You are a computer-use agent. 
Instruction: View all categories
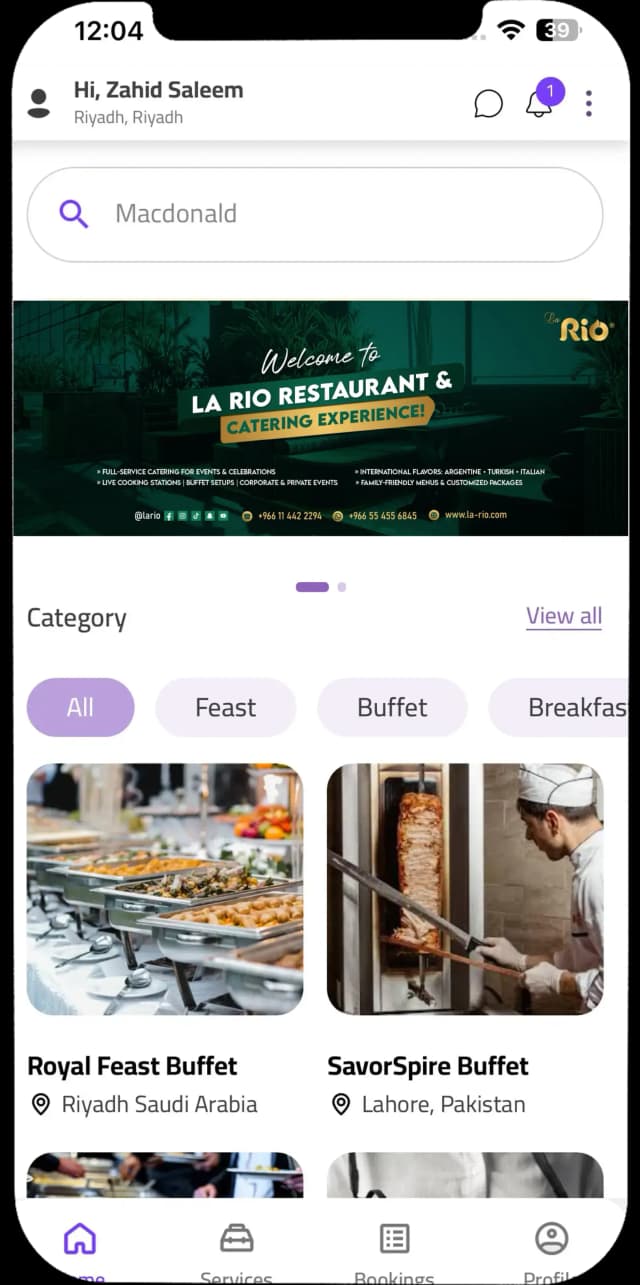[564, 616]
